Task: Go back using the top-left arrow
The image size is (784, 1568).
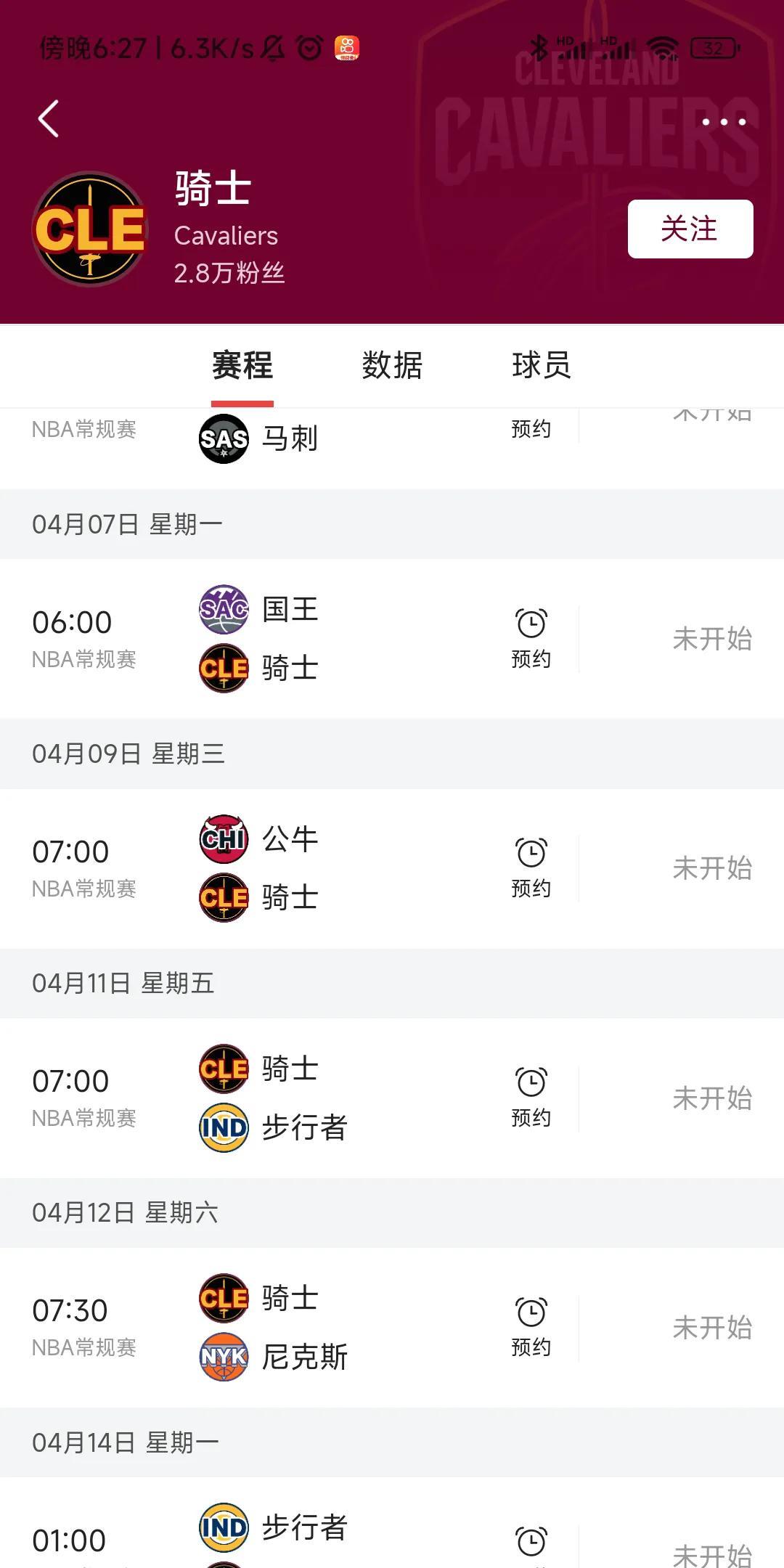Action: tap(49, 119)
